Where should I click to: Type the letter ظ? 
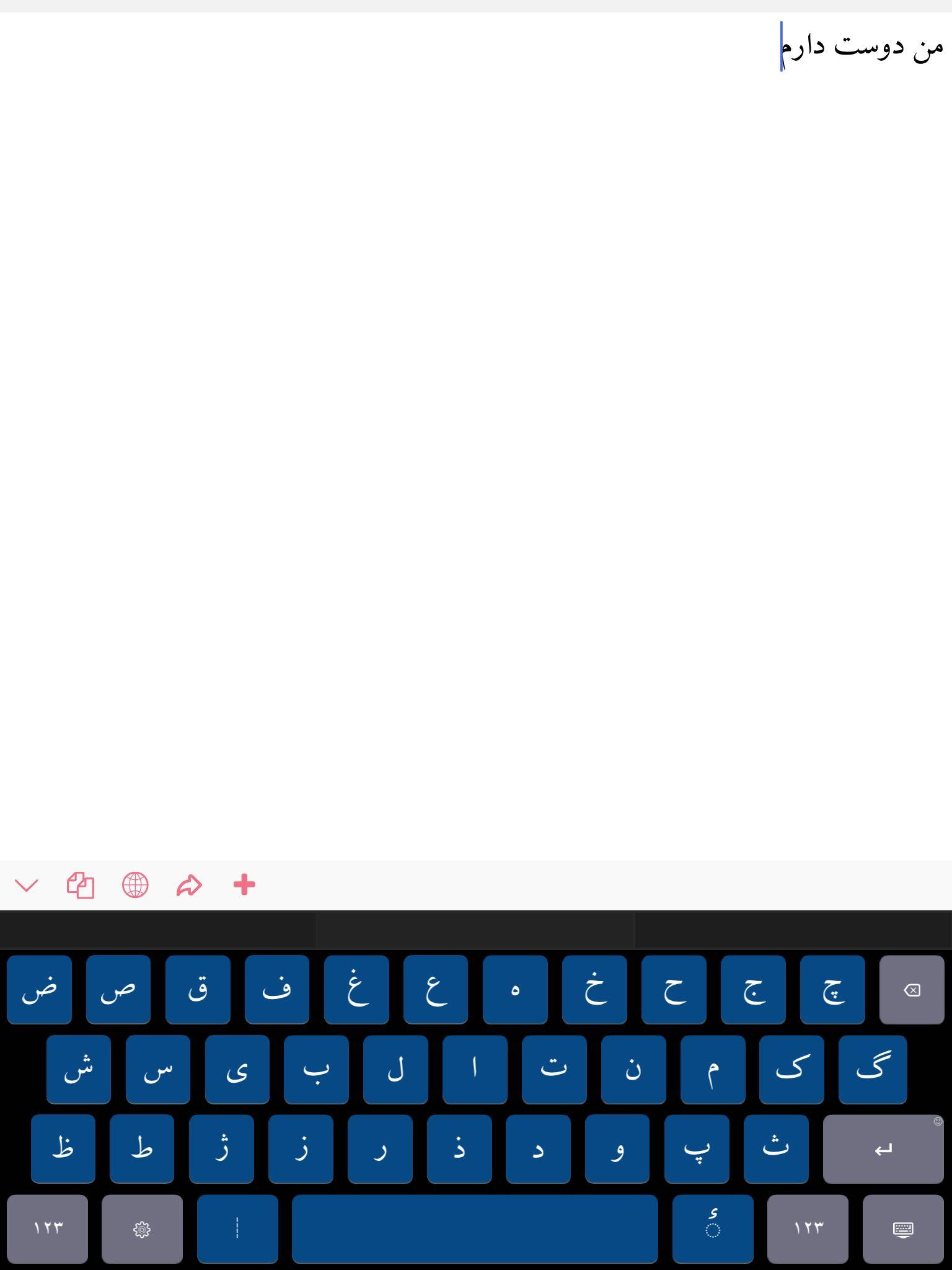click(63, 1148)
